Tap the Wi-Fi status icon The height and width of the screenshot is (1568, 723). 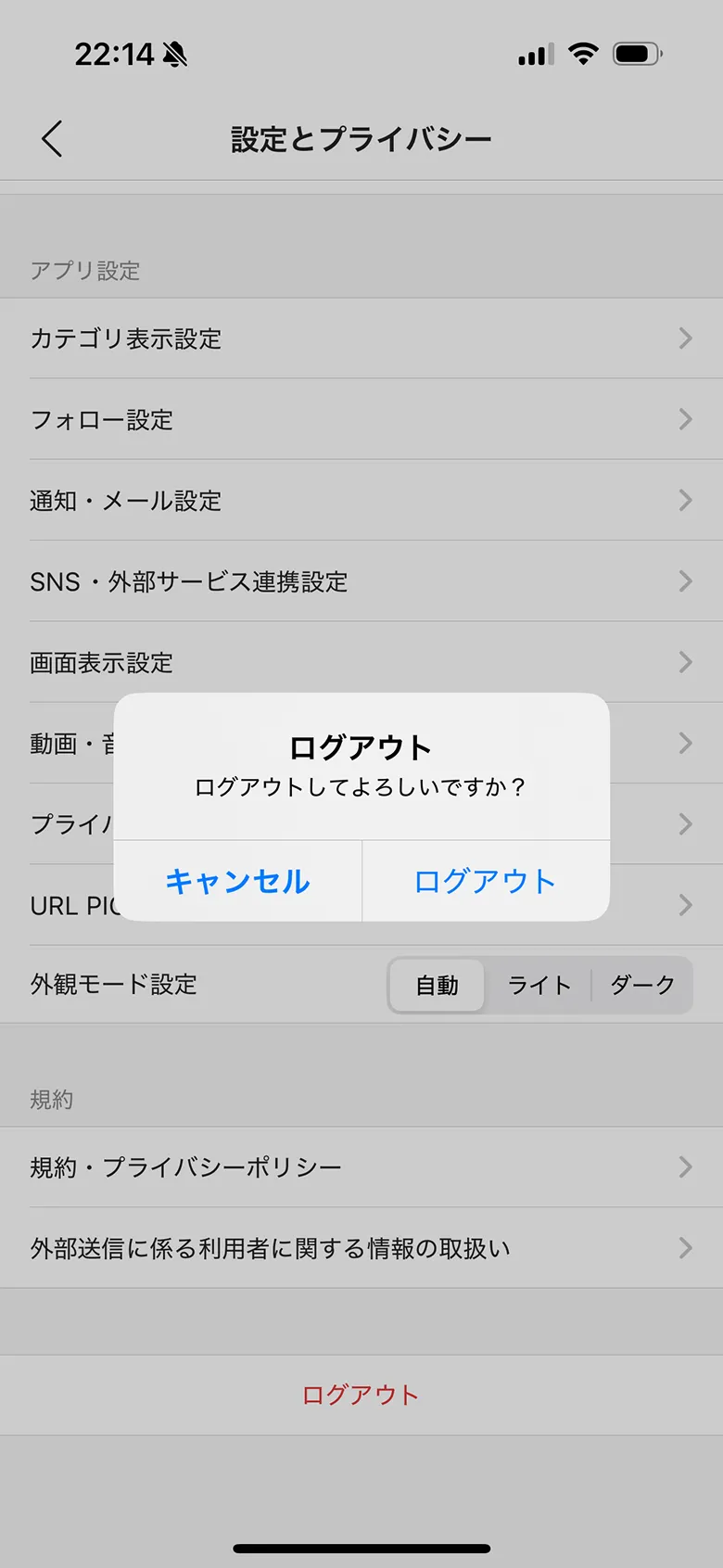coord(583,54)
